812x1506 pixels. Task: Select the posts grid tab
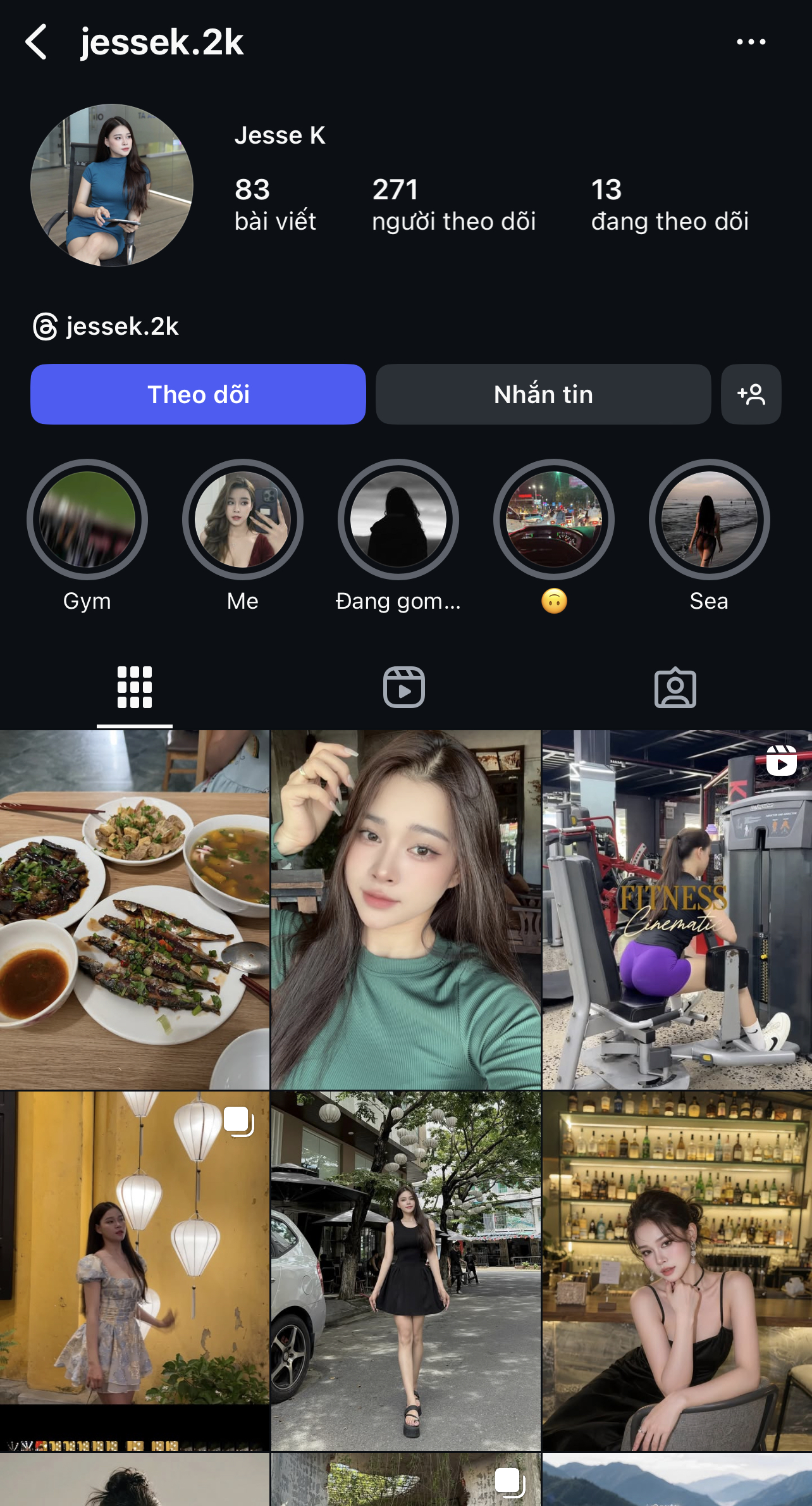135,687
